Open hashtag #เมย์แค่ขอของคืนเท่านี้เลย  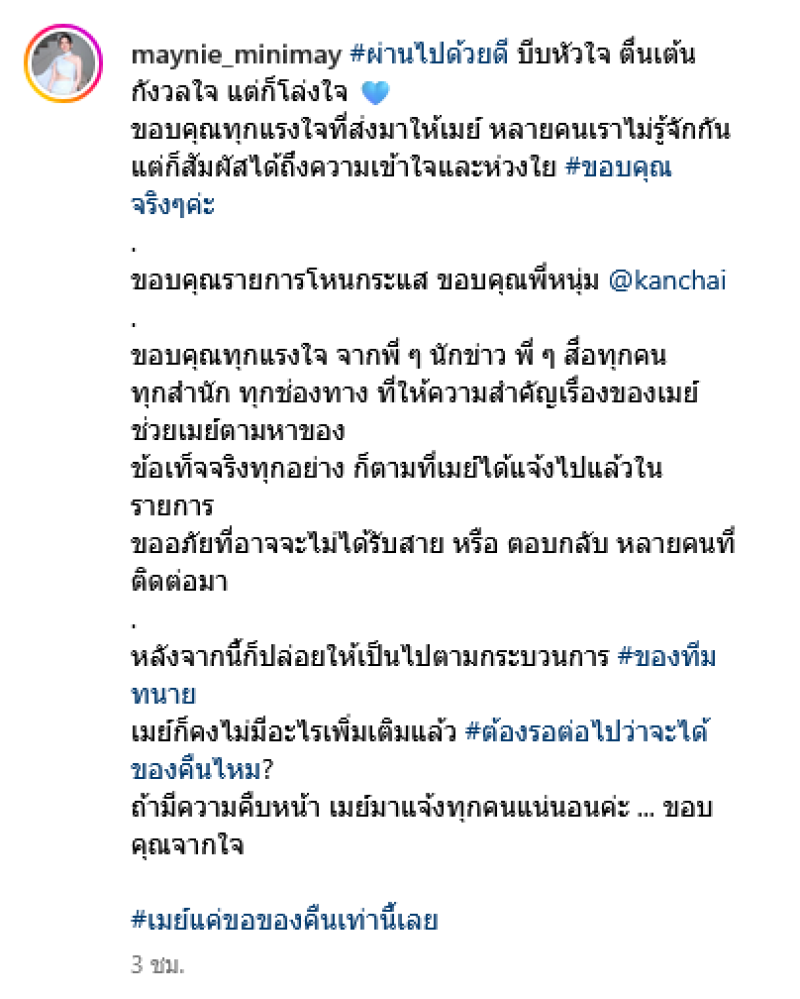(285, 920)
